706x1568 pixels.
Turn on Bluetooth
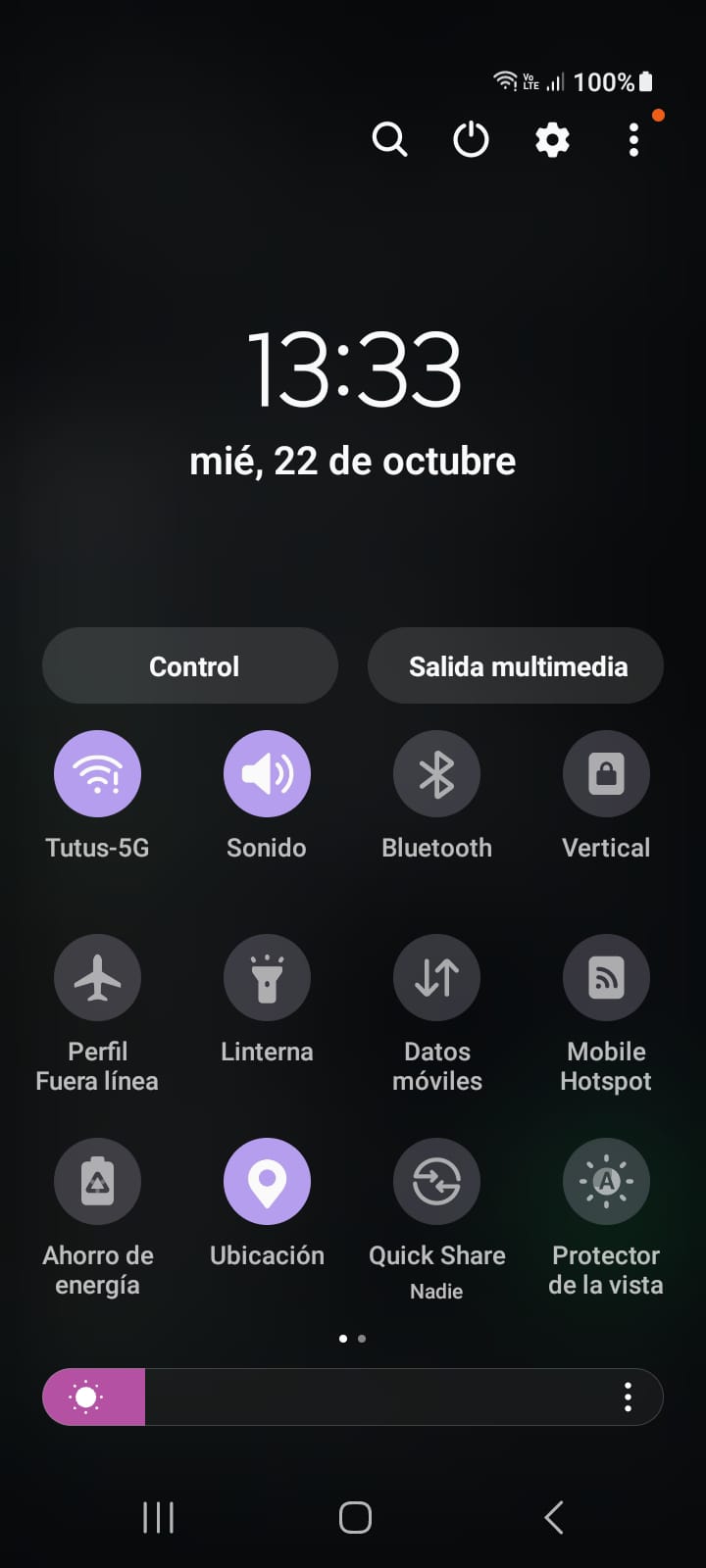[436, 774]
